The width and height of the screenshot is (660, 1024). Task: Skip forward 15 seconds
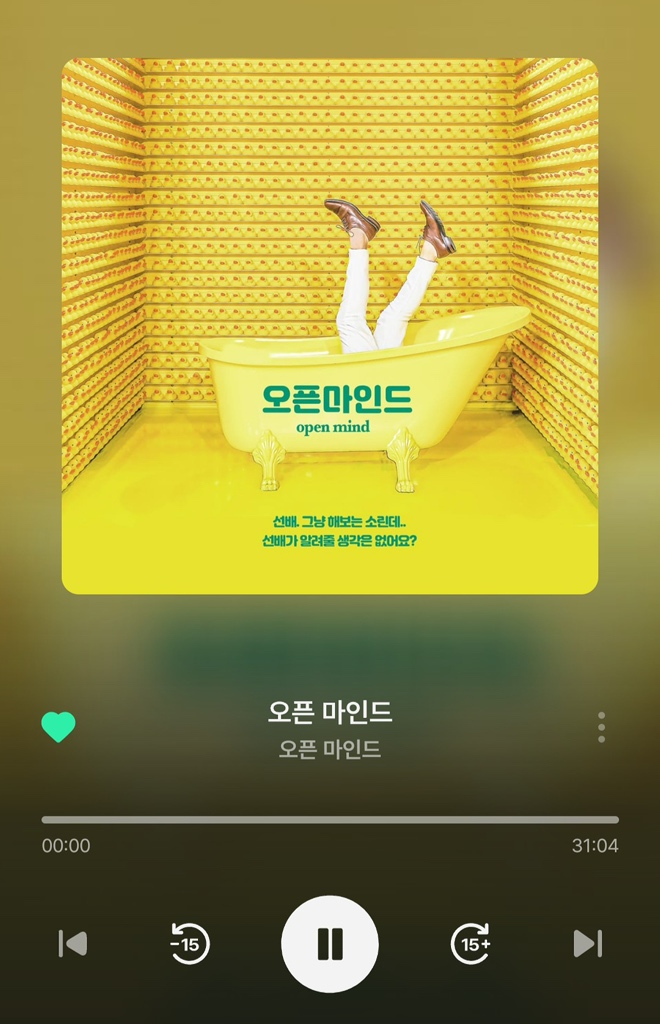tap(471, 943)
